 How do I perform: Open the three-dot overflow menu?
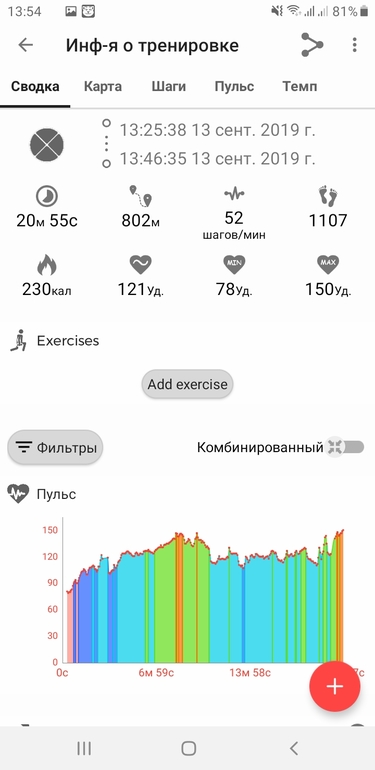pos(354,45)
